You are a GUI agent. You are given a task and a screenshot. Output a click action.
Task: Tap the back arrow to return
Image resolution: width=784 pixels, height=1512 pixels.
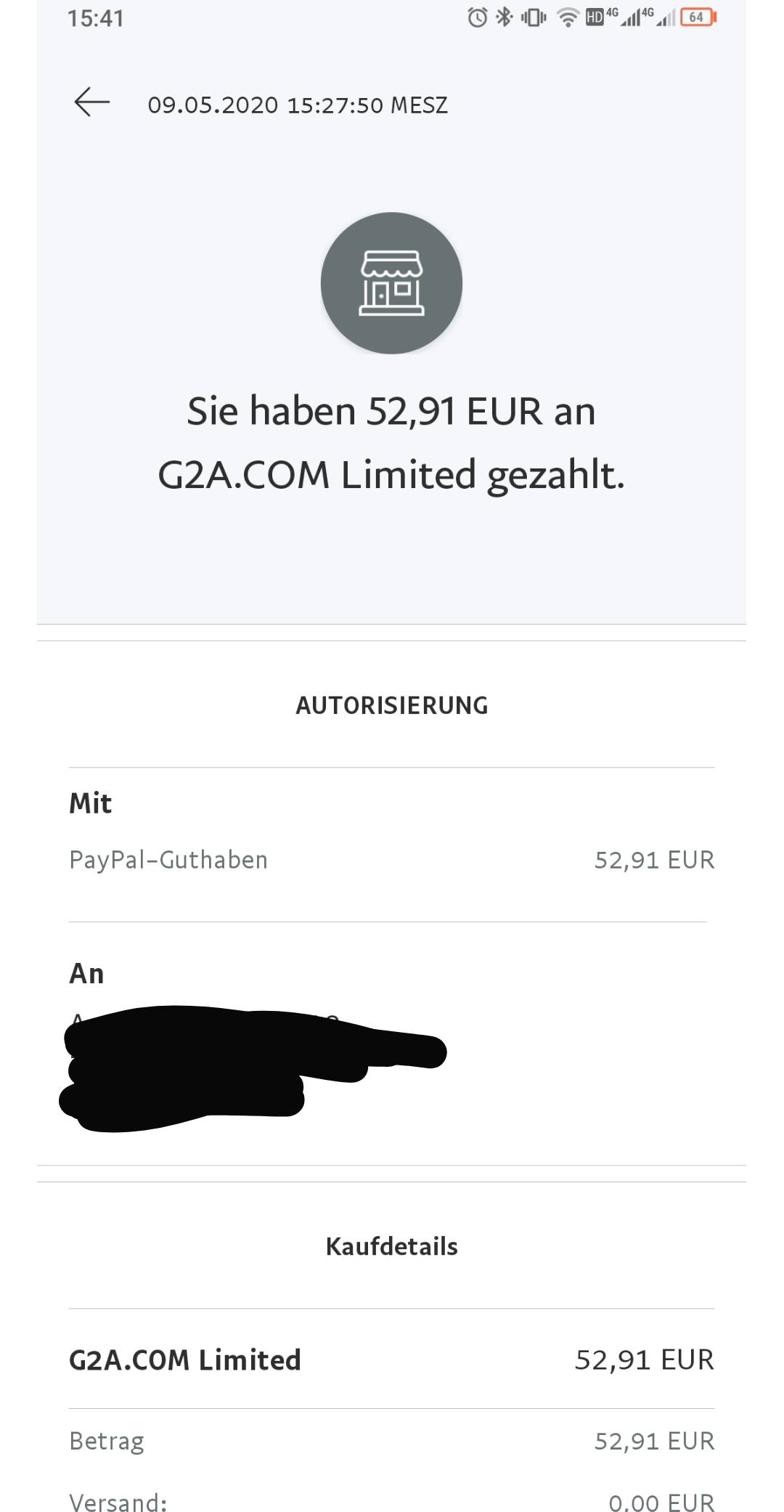[x=91, y=103]
